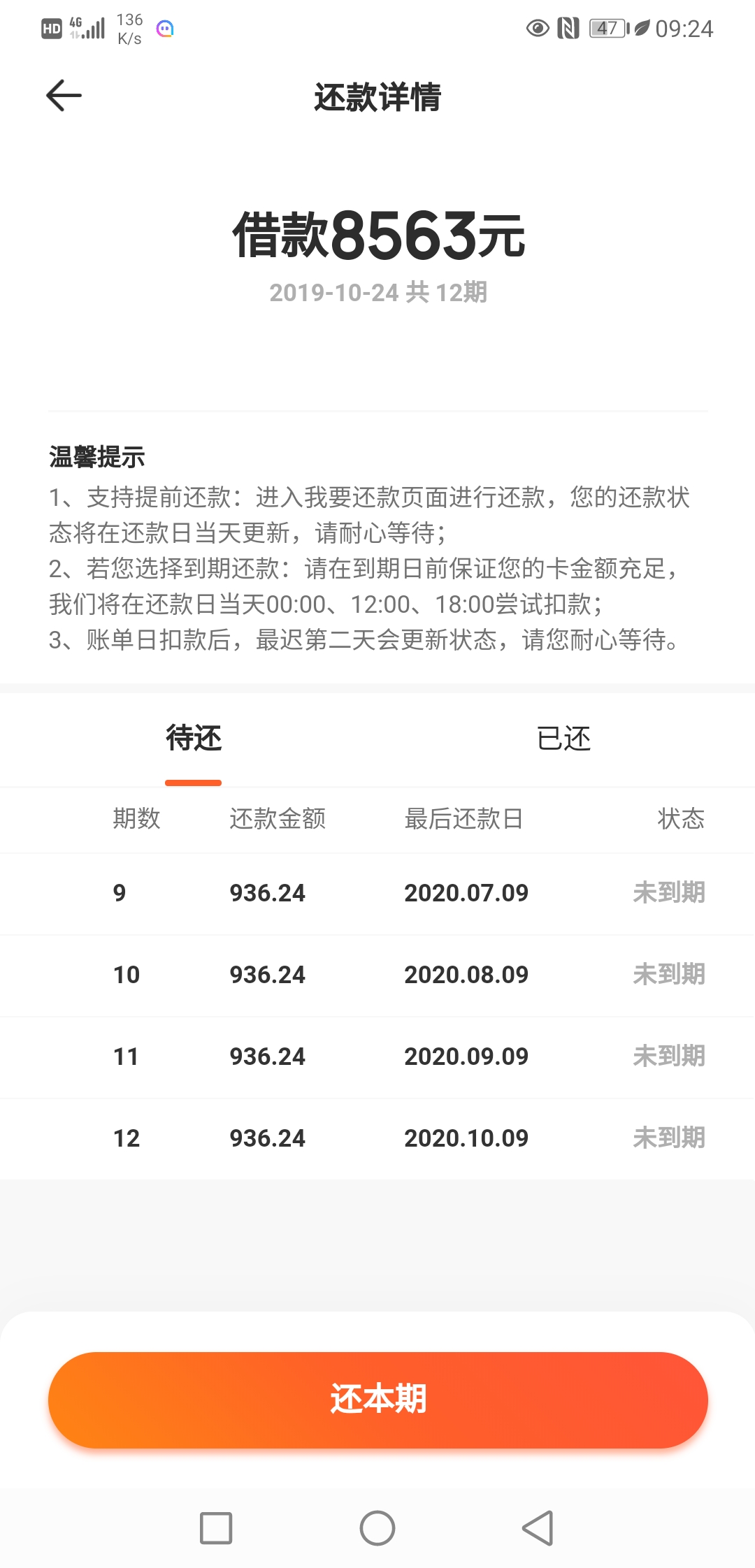Go back using the top-left arrow
This screenshot has height=1568, width=755.
[x=64, y=96]
